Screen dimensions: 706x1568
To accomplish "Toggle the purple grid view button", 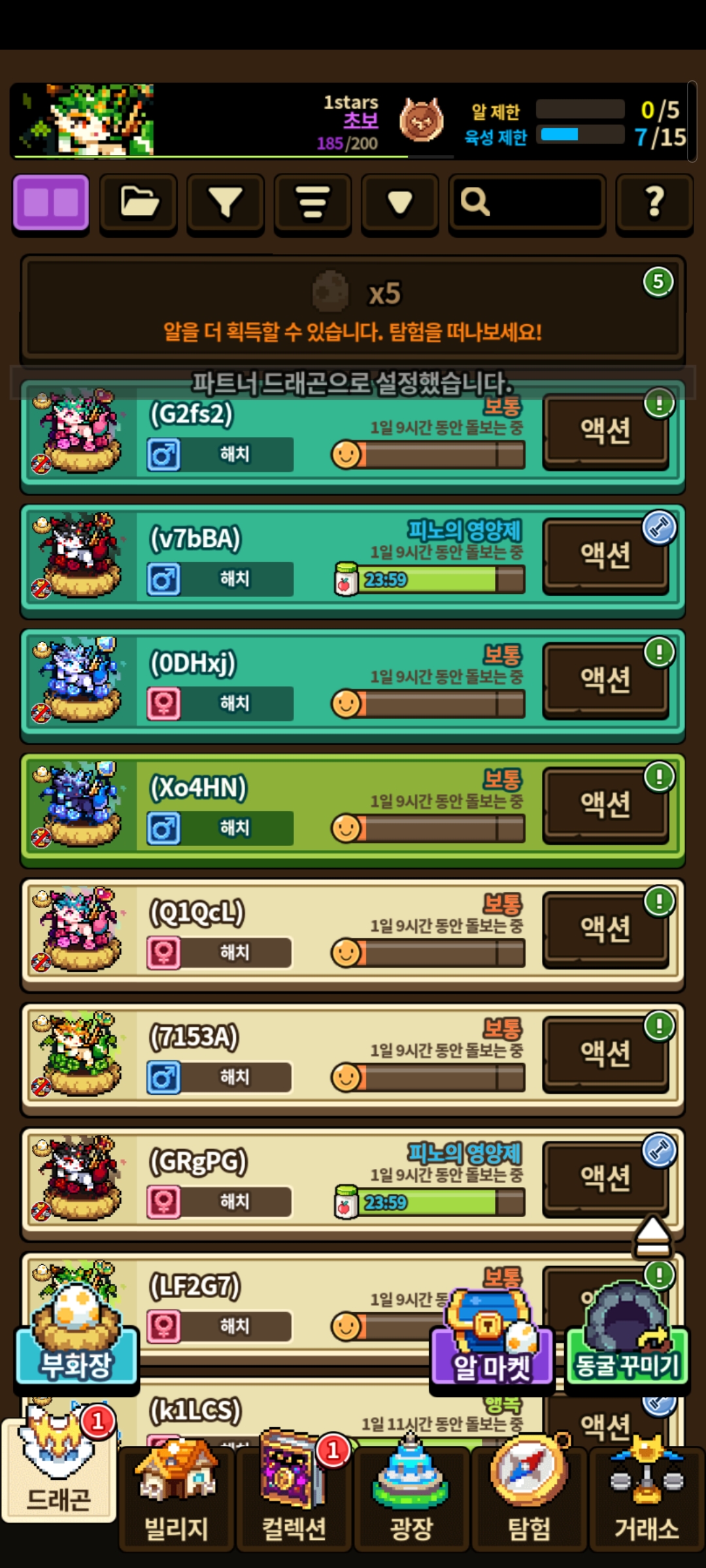I will 51,204.
